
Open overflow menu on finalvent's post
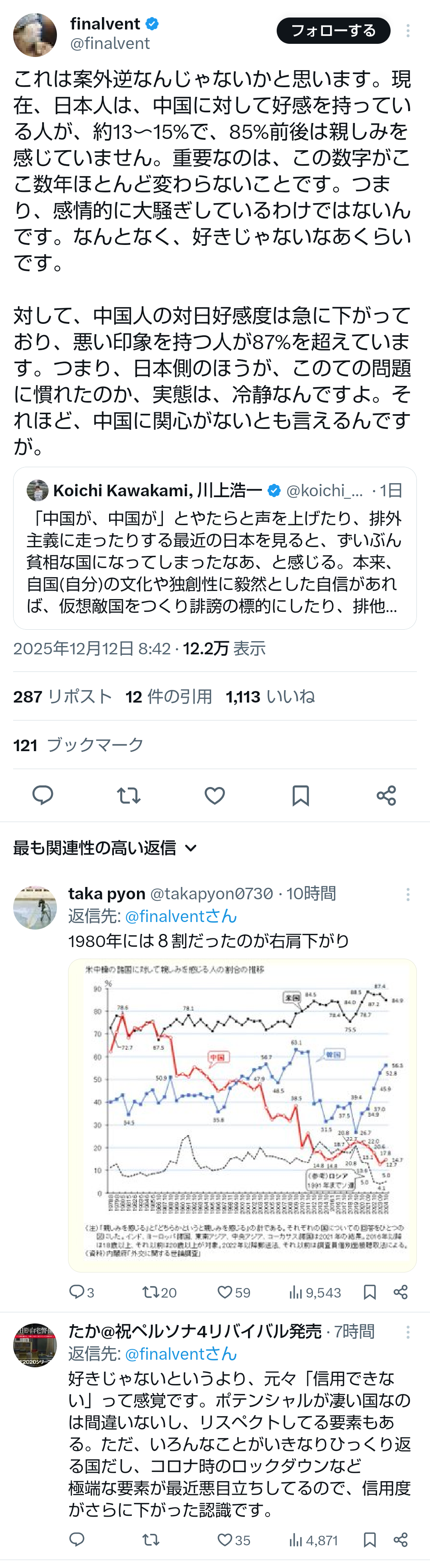(408, 31)
